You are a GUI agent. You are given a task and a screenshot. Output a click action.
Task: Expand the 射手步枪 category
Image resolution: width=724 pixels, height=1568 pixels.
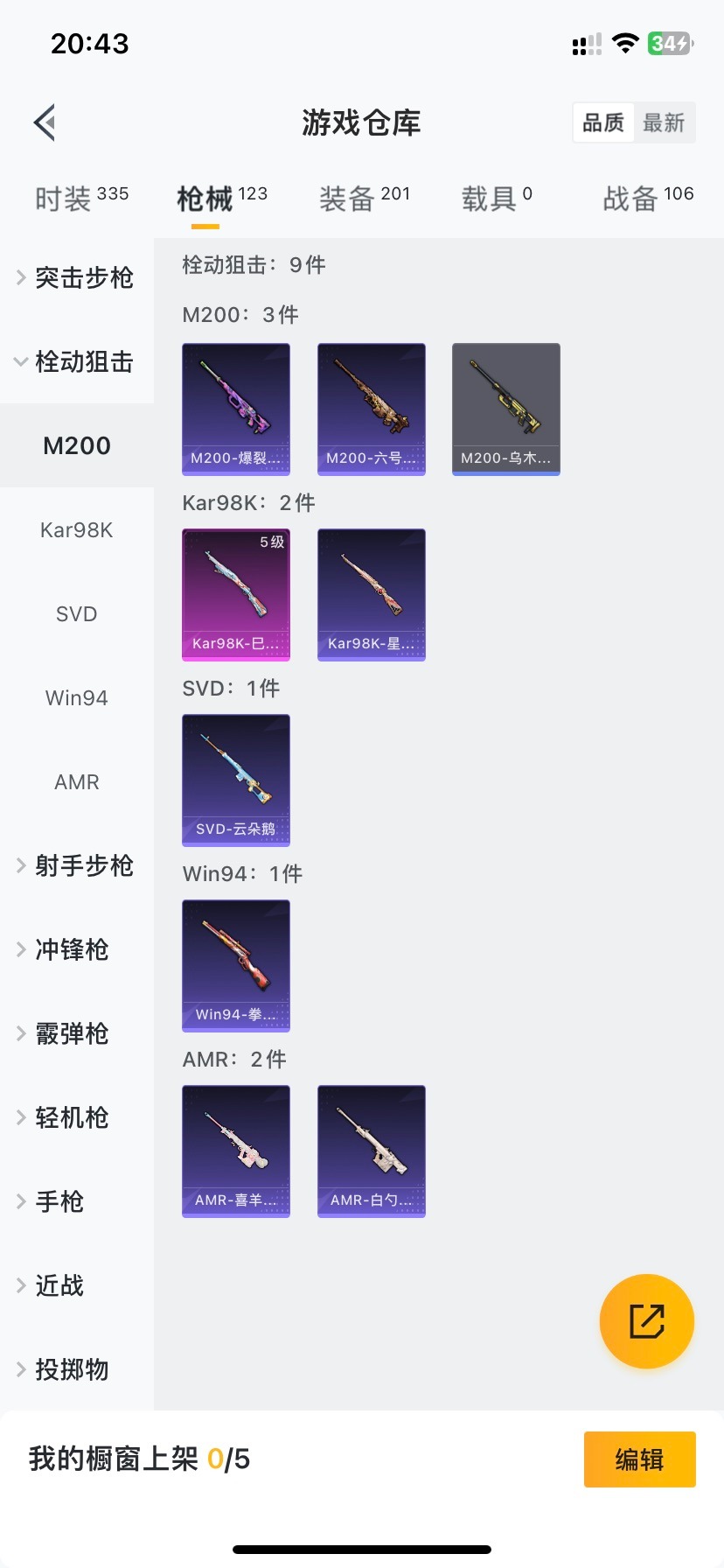point(76,866)
